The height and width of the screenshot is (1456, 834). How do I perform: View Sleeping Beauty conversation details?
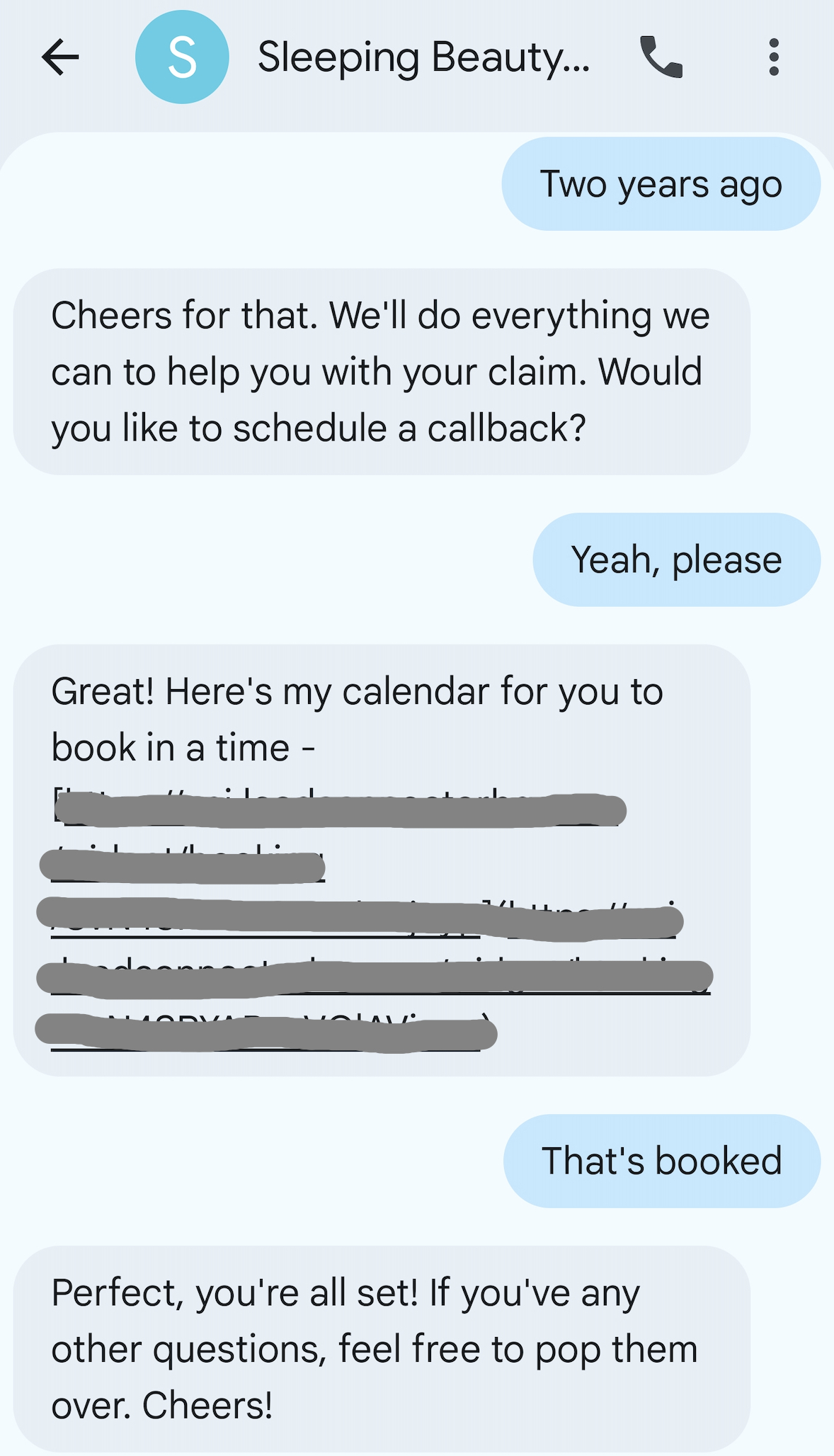423,57
